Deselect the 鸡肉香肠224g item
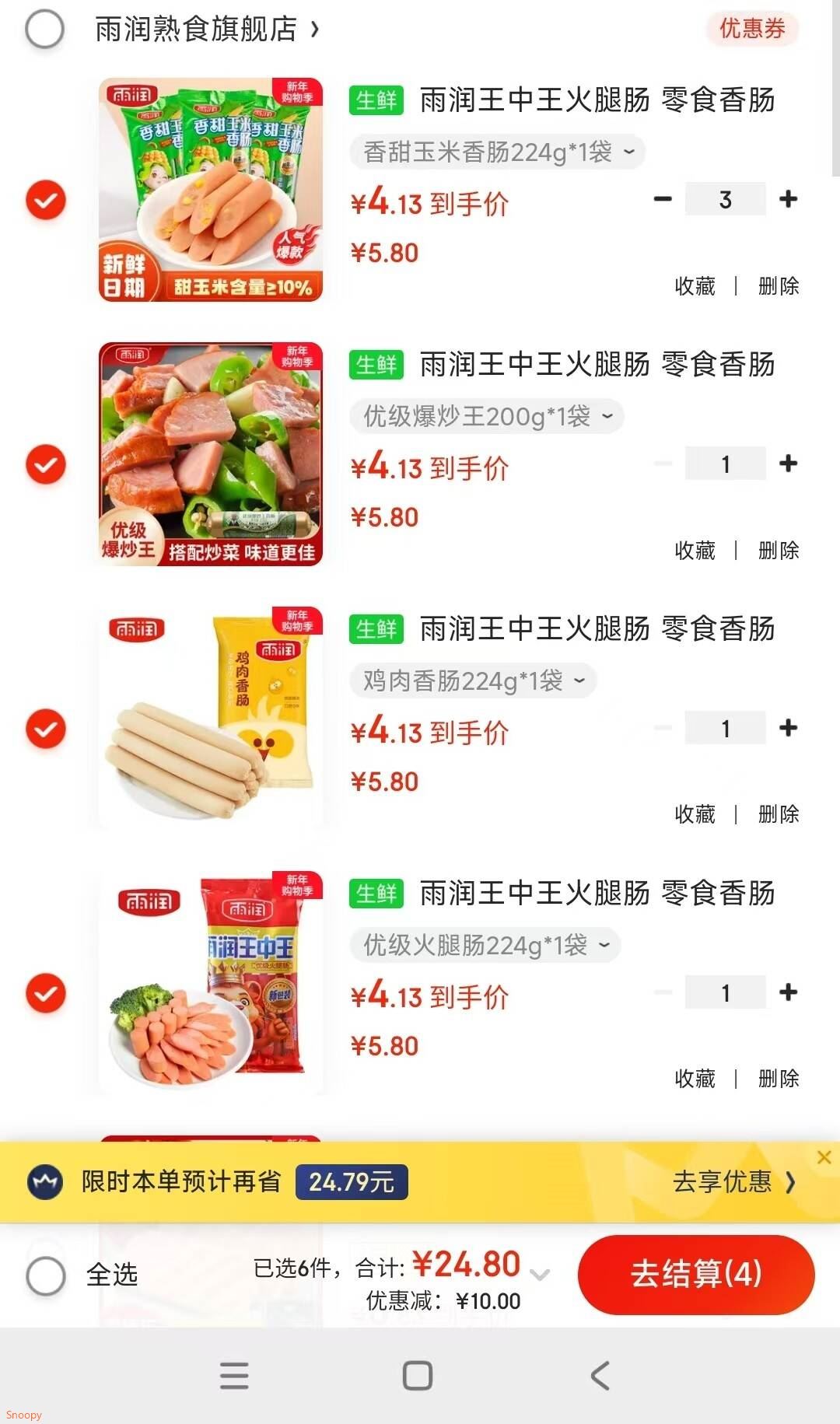Screen dimensions: 840x1424 coord(46,729)
